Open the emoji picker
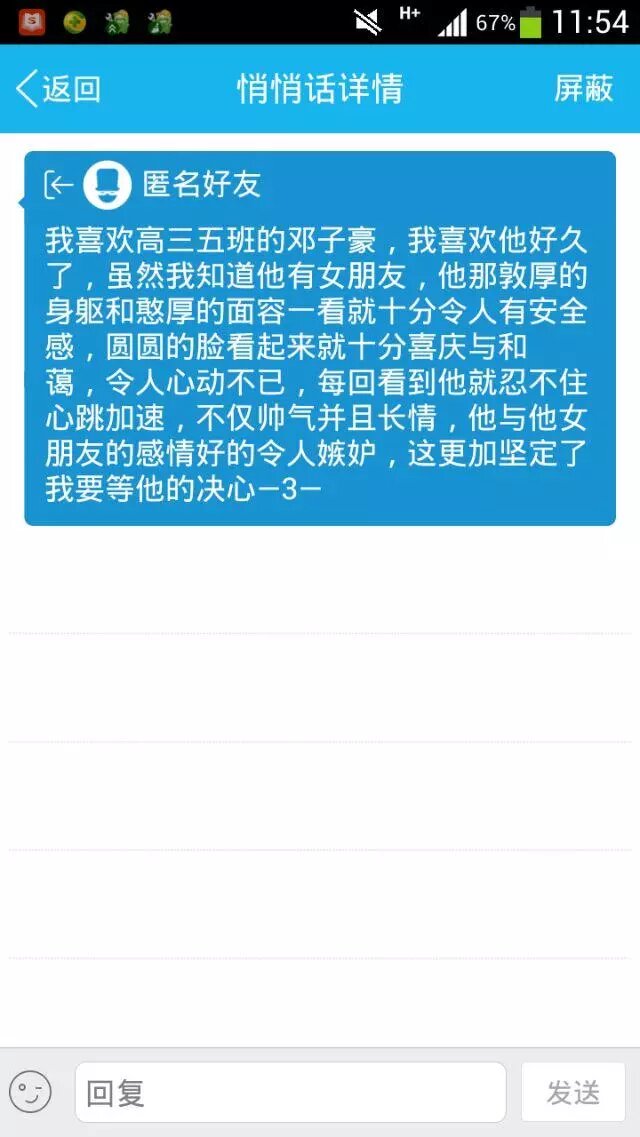 click(31, 1092)
